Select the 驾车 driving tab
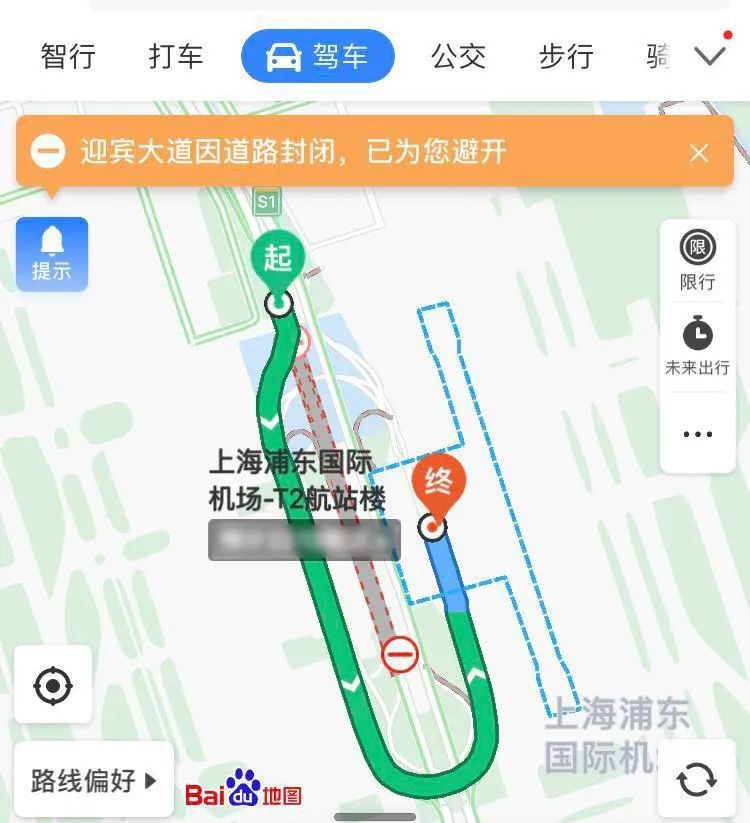Image resolution: width=750 pixels, height=823 pixels. click(318, 57)
